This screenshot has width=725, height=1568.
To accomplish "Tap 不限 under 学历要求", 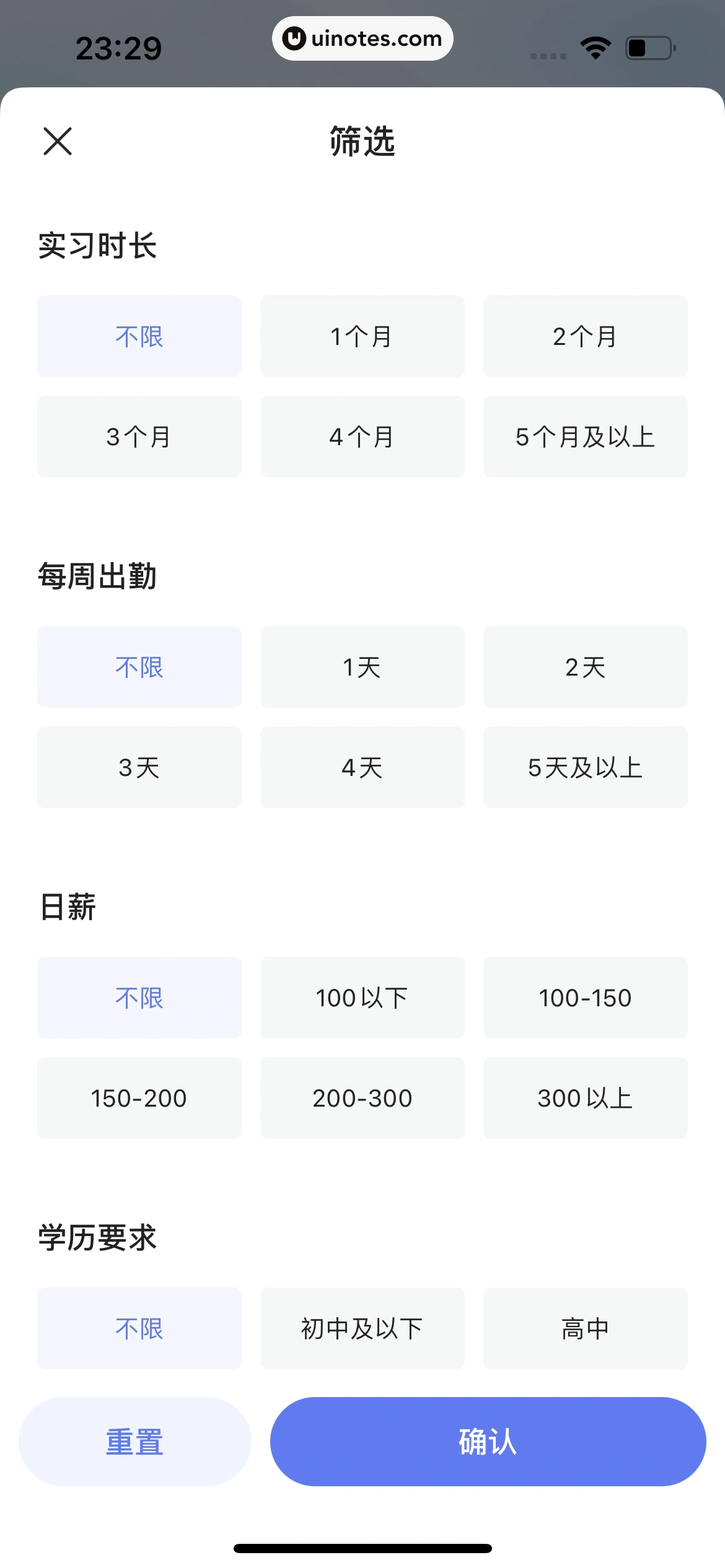I will 139,1328.
